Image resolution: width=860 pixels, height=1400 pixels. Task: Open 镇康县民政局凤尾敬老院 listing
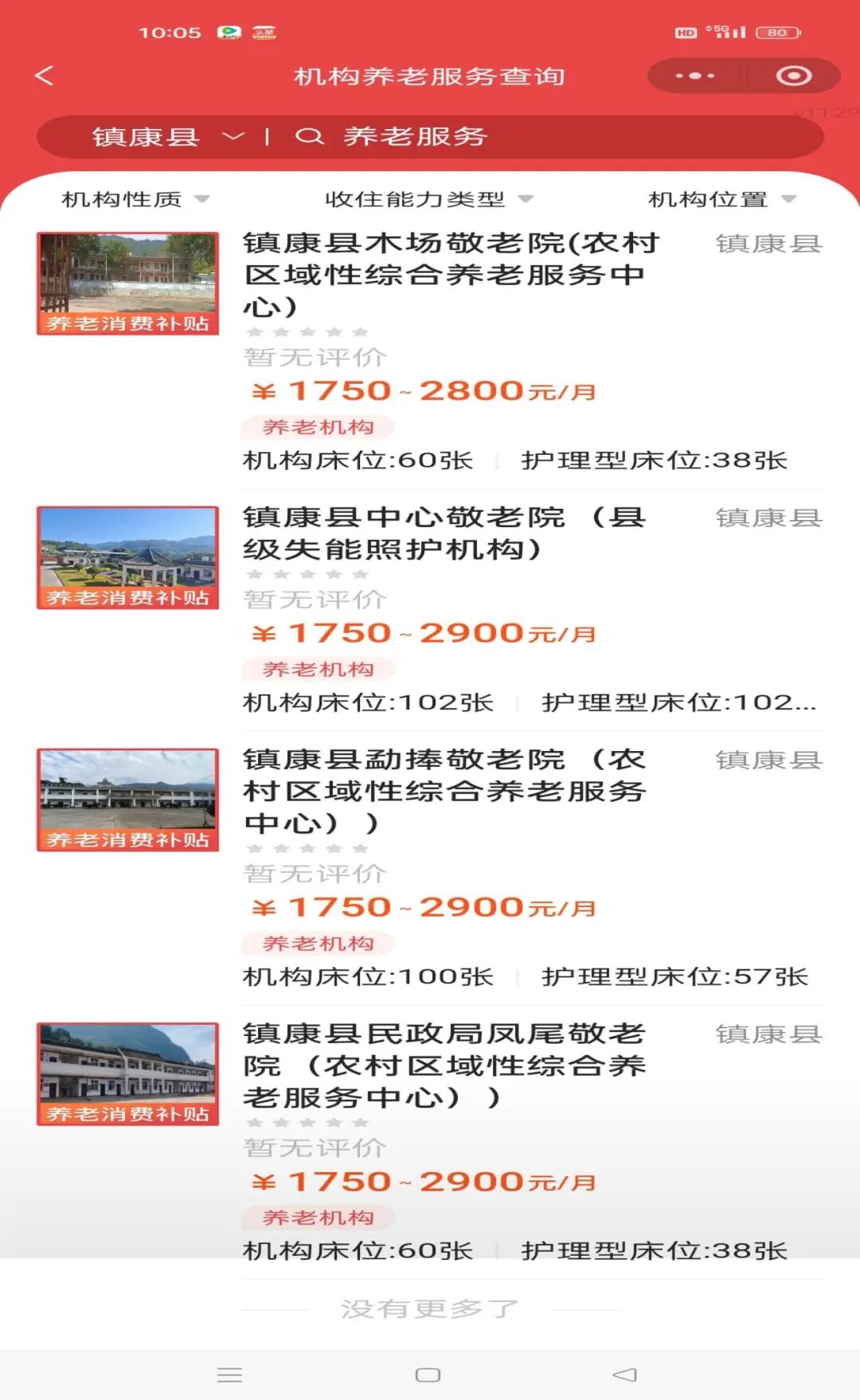click(443, 1065)
